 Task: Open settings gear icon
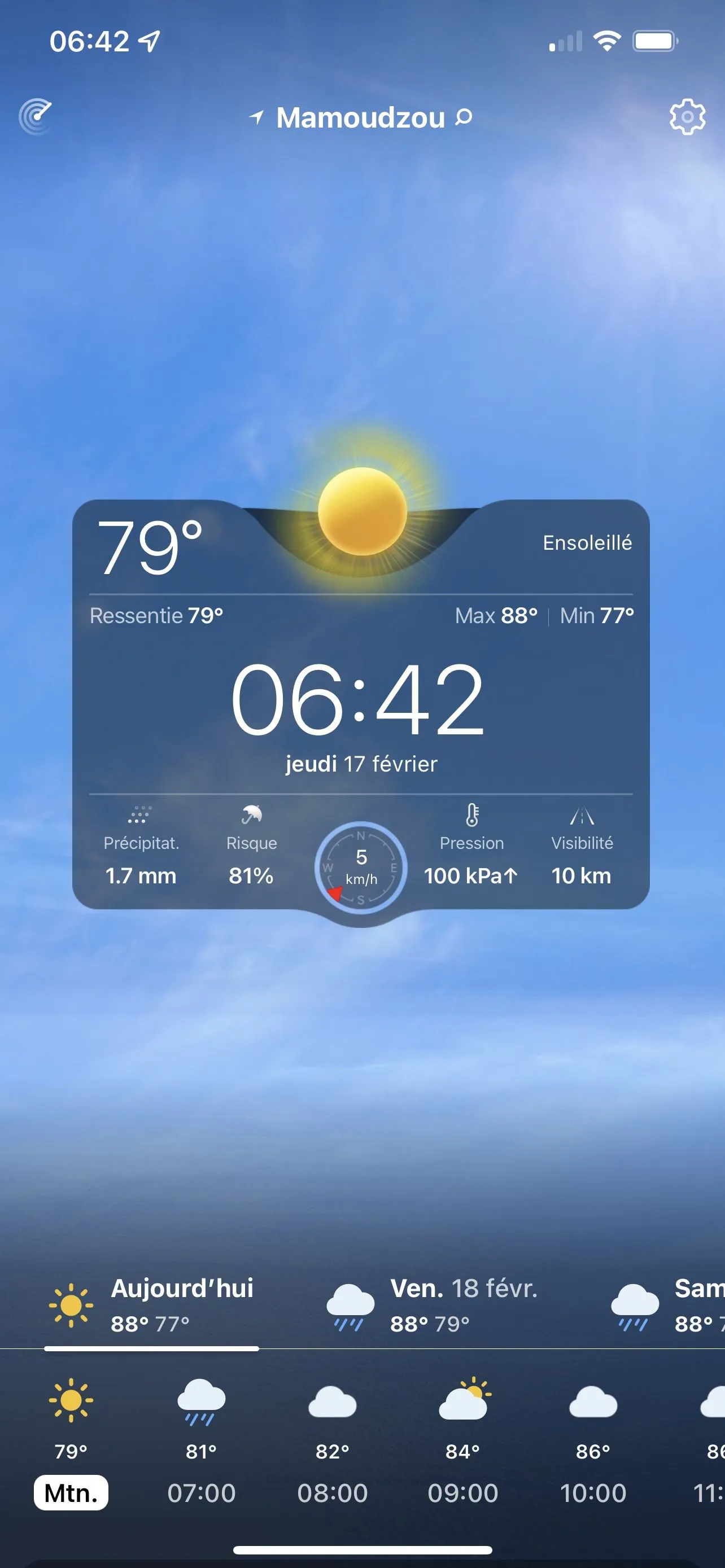point(687,116)
